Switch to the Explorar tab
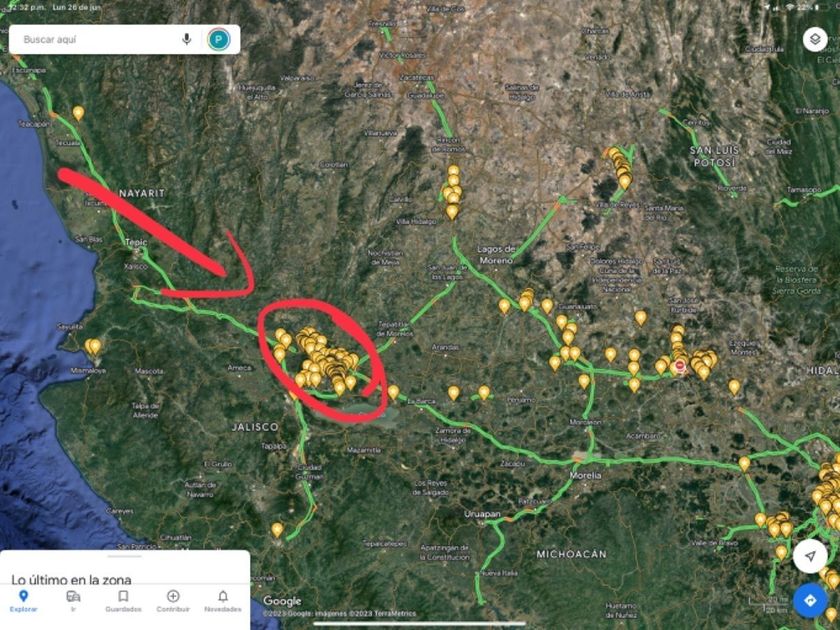The height and width of the screenshot is (630, 840). point(24,601)
